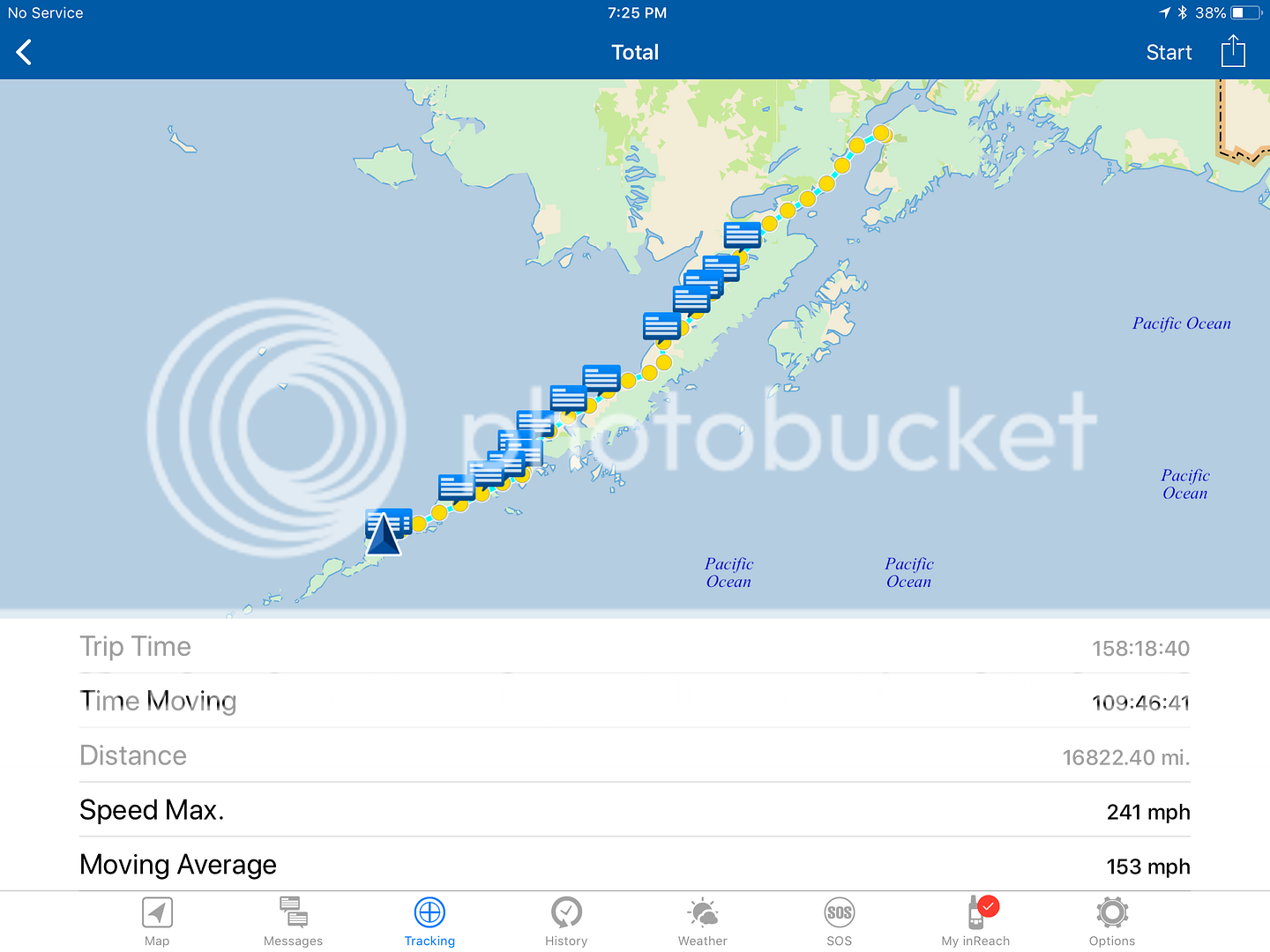Open the Options tab
This screenshot has width=1270, height=952.
click(x=1112, y=921)
